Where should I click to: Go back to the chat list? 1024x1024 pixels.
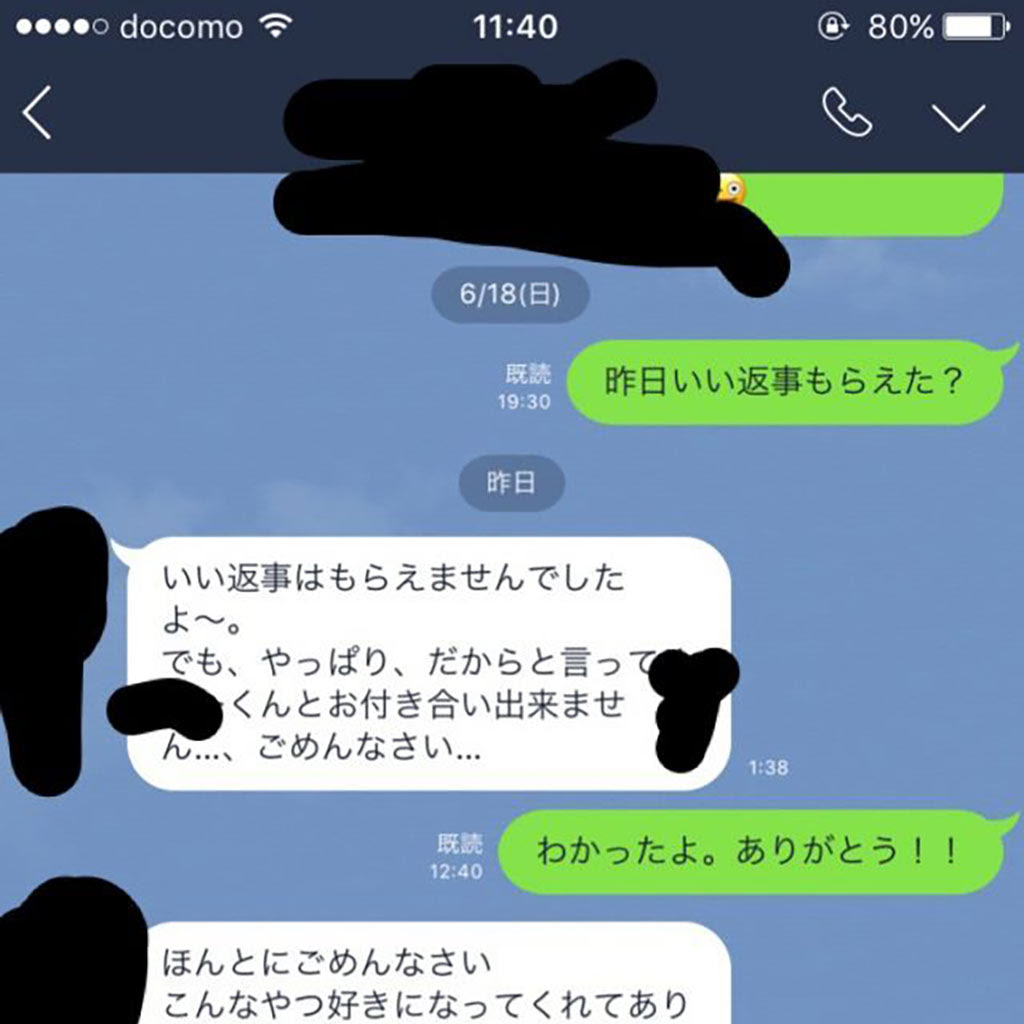37,113
